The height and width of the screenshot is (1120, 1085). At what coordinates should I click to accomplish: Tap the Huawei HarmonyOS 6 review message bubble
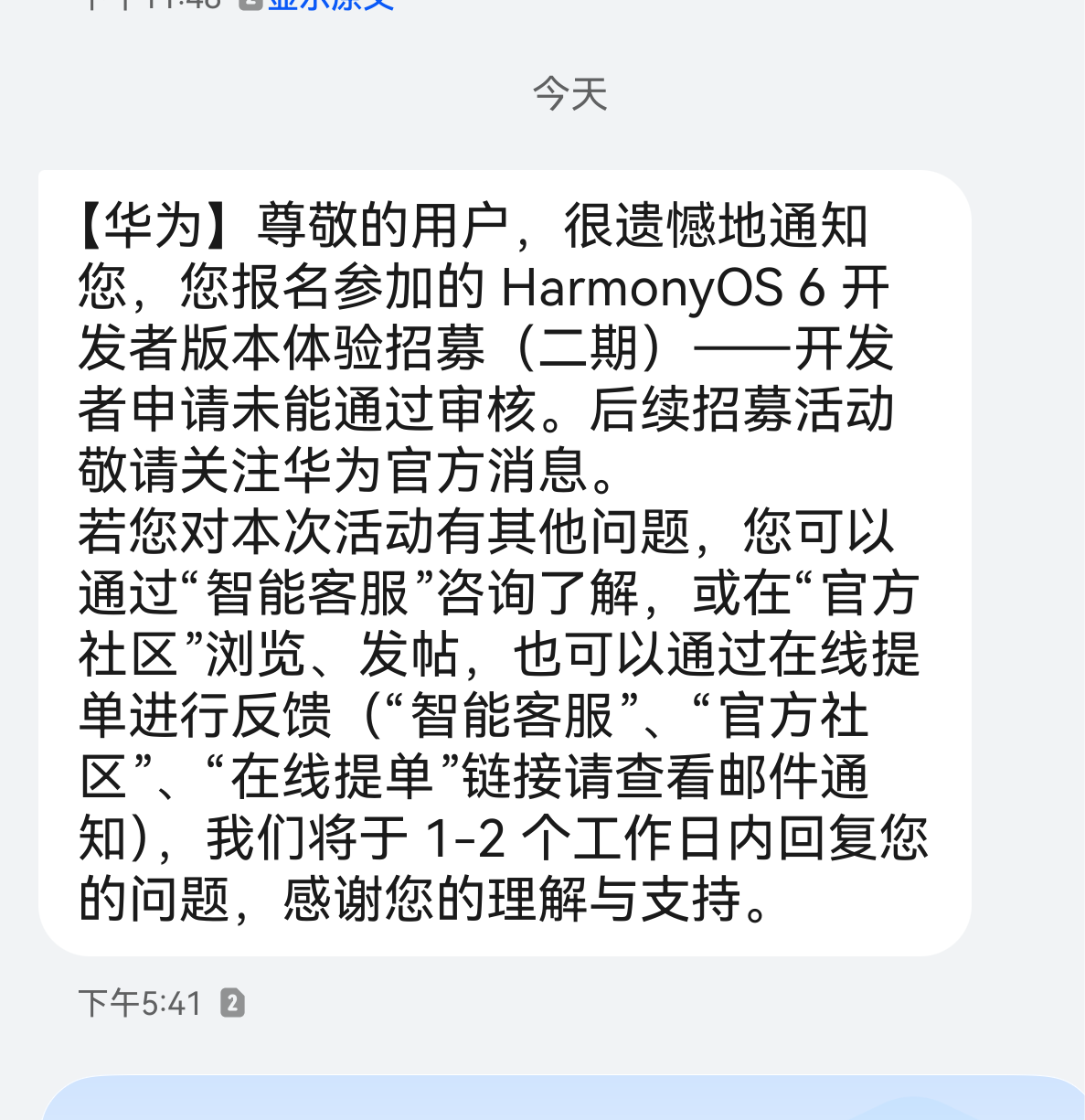coord(504,562)
